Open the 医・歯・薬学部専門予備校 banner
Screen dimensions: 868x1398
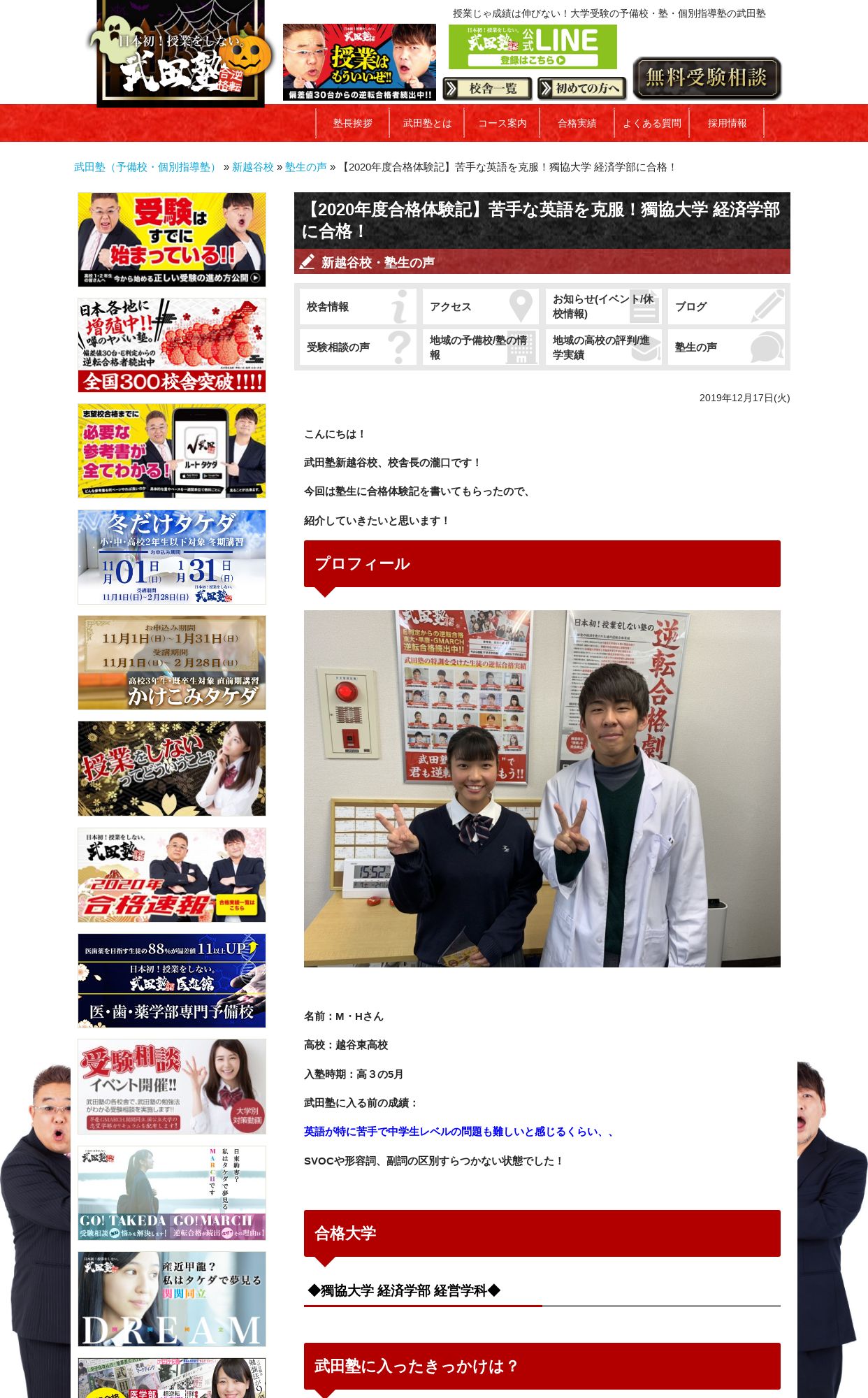pyautogui.click(x=172, y=981)
